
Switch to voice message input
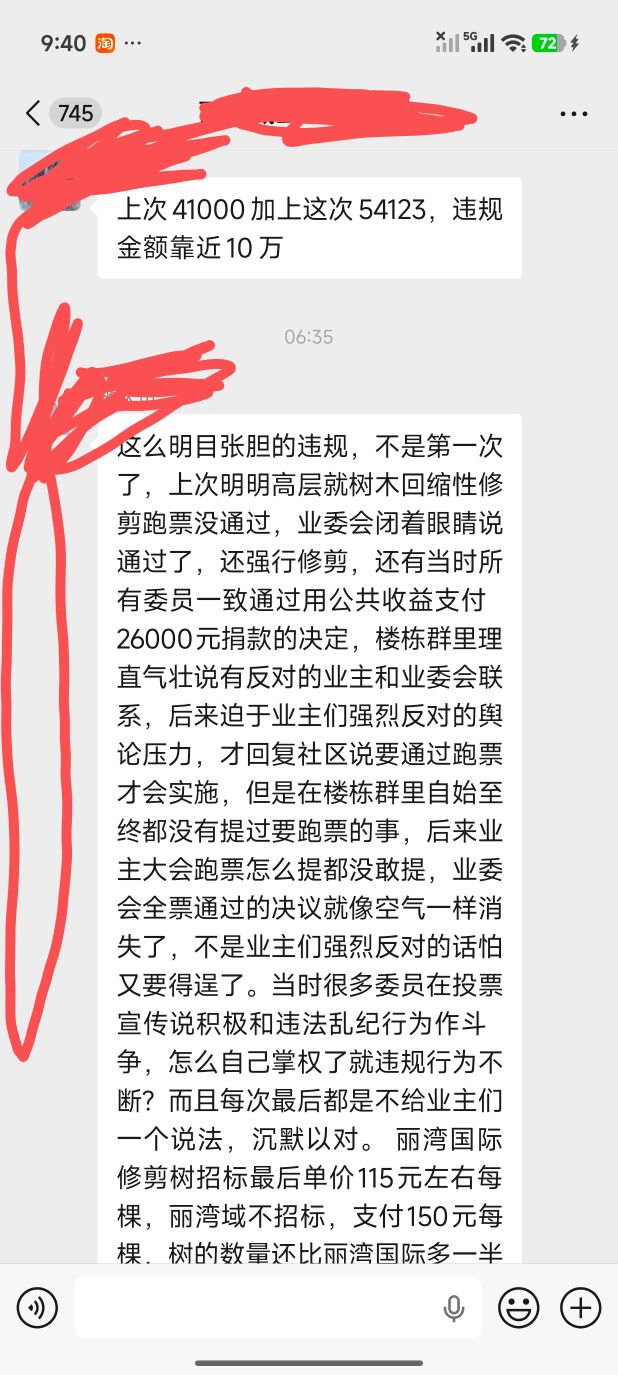pyautogui.click(x=37, y=1307)
